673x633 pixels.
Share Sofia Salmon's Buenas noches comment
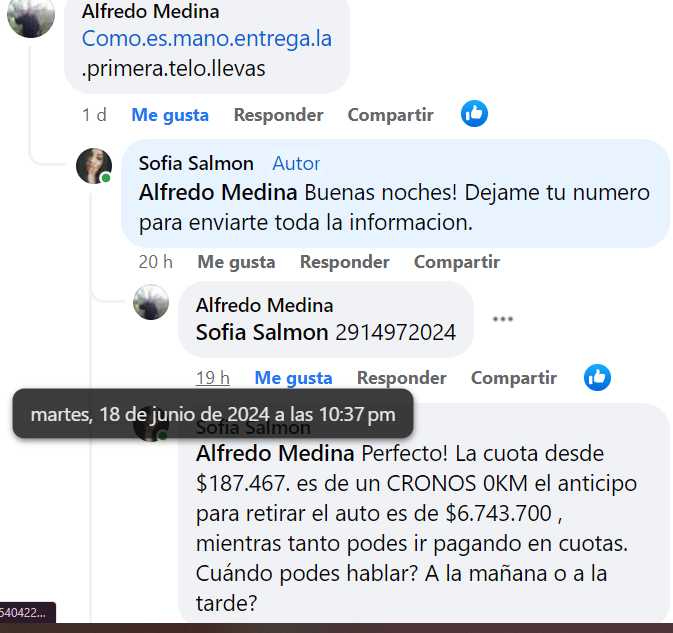456,262
